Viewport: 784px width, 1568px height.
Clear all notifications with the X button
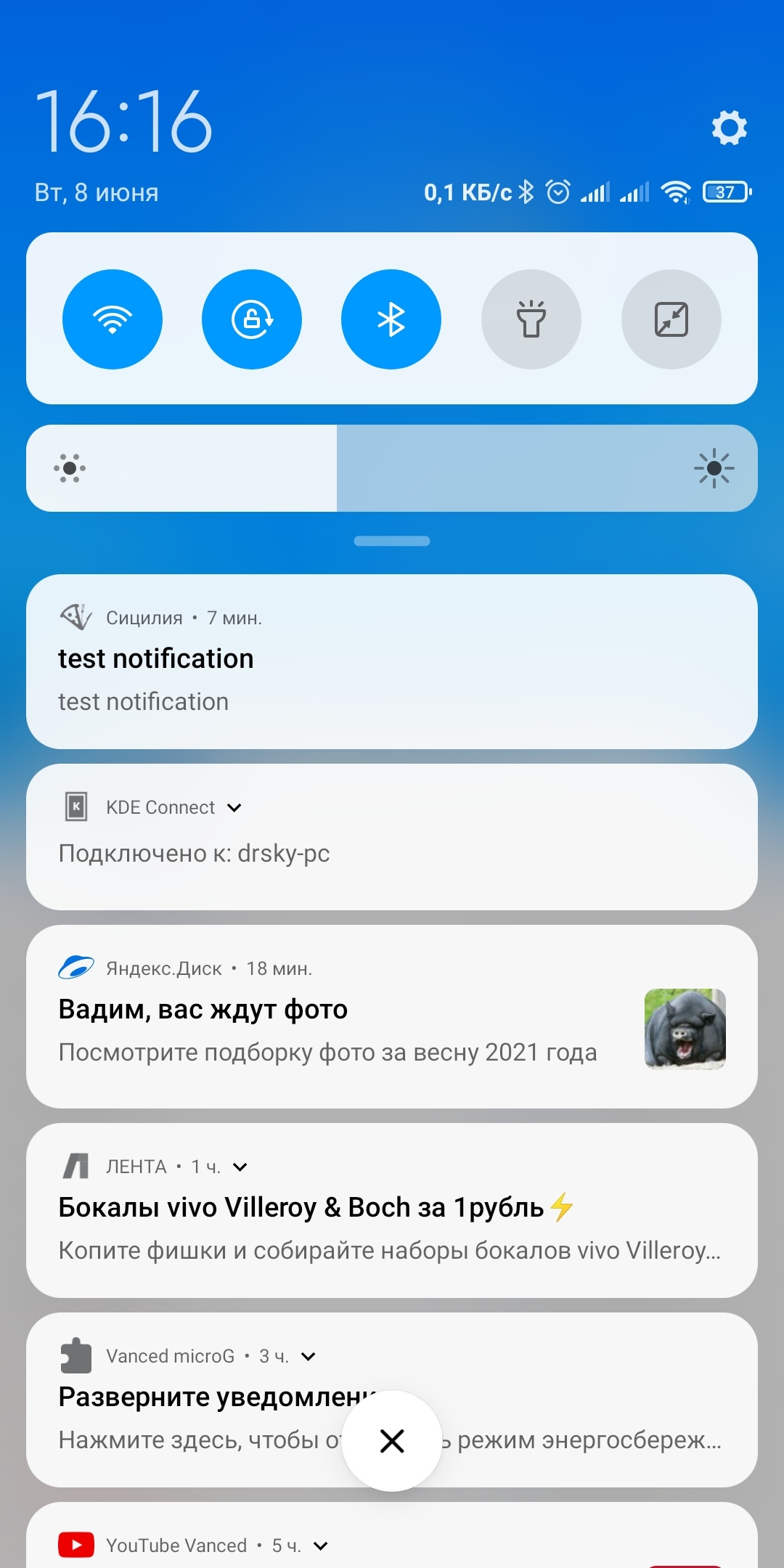(392, 1441)
